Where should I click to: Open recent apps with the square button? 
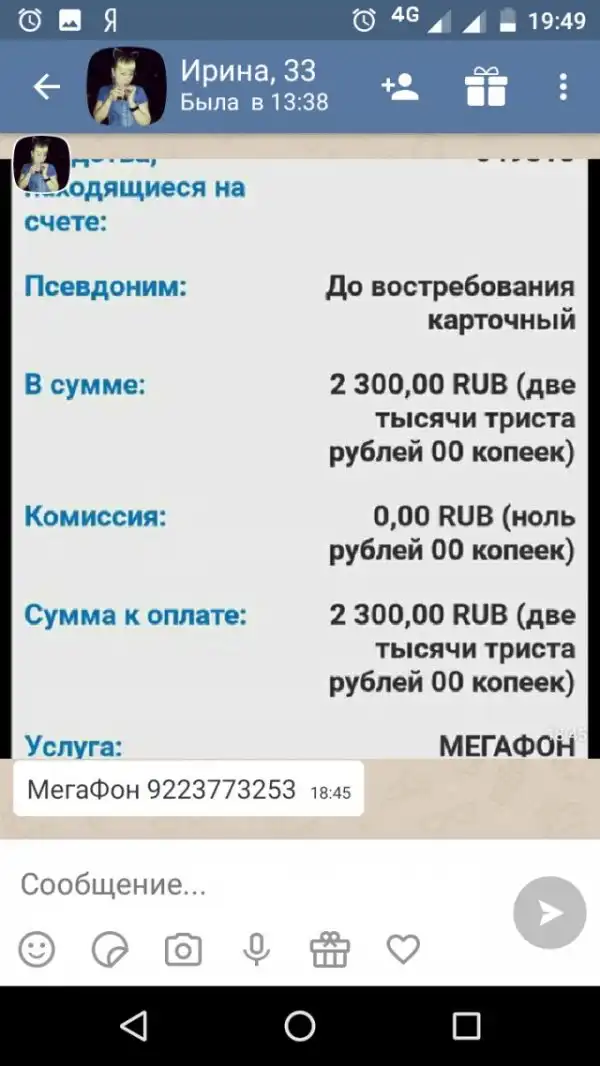(x=466, y=1025)
